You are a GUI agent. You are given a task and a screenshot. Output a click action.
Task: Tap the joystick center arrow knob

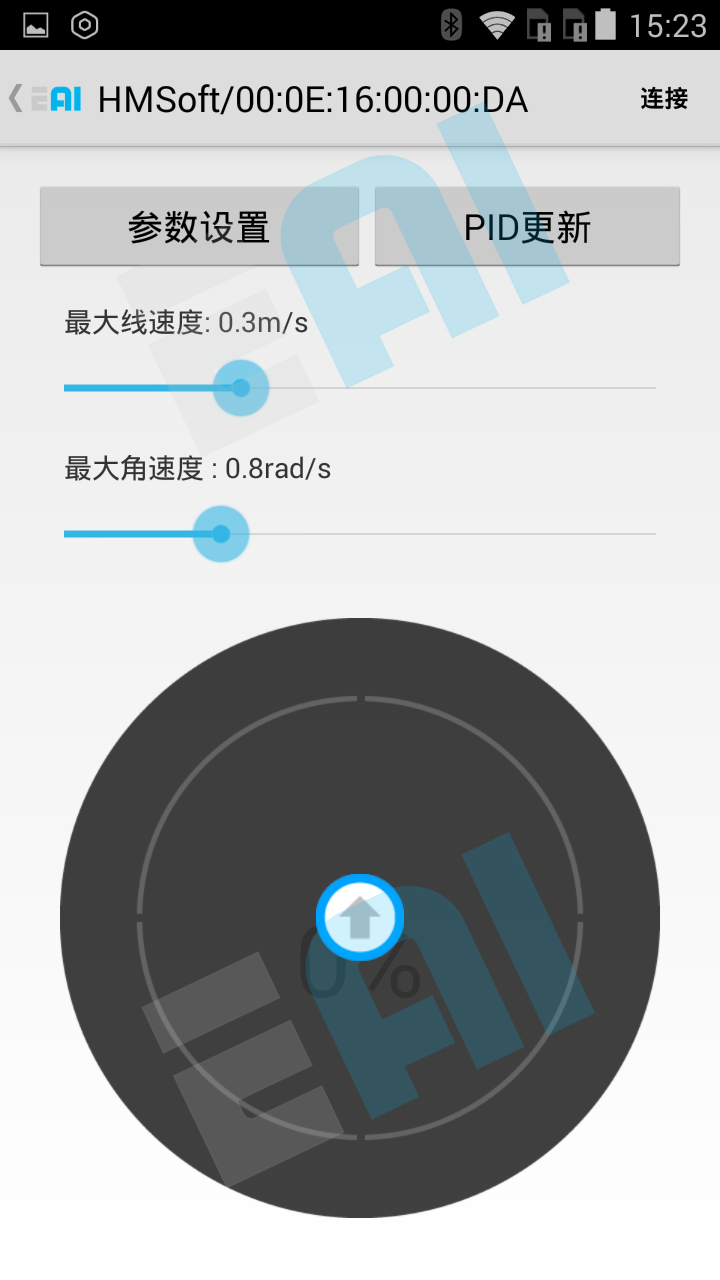tap(360, 917)
